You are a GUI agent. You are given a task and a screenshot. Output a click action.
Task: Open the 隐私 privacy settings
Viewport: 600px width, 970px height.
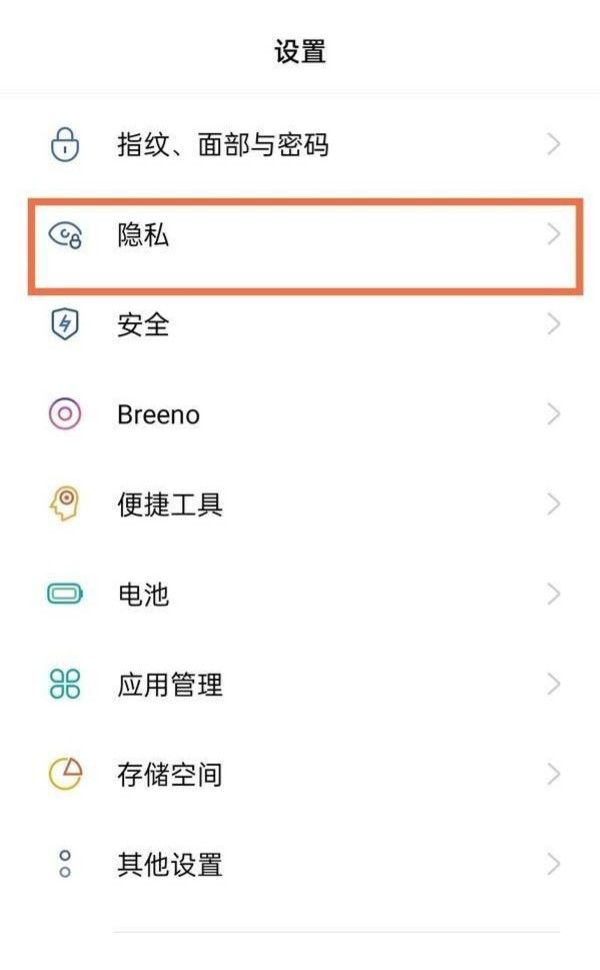pos(300,236)
